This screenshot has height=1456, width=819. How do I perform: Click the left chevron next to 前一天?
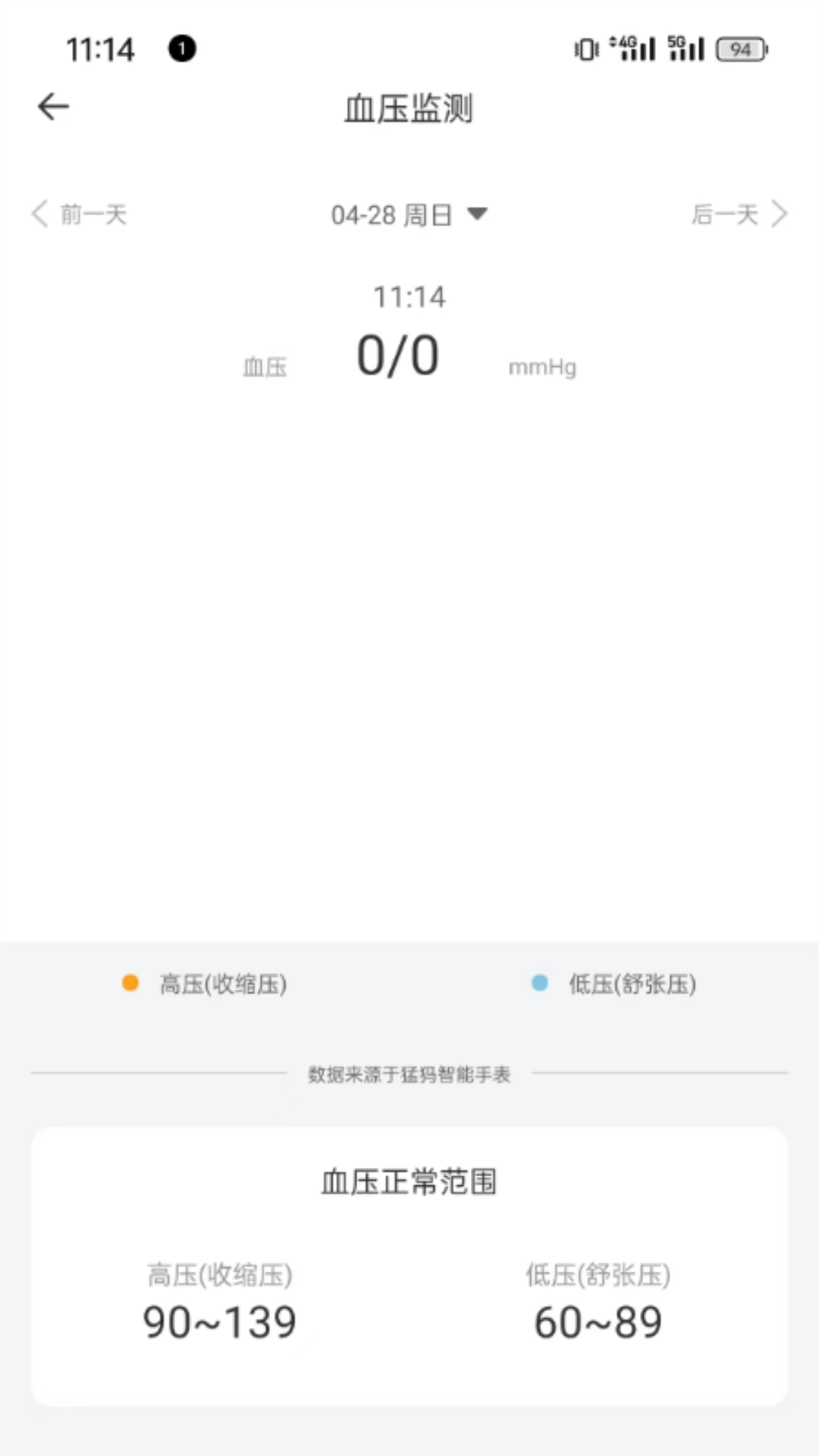(x=39, y=215)
